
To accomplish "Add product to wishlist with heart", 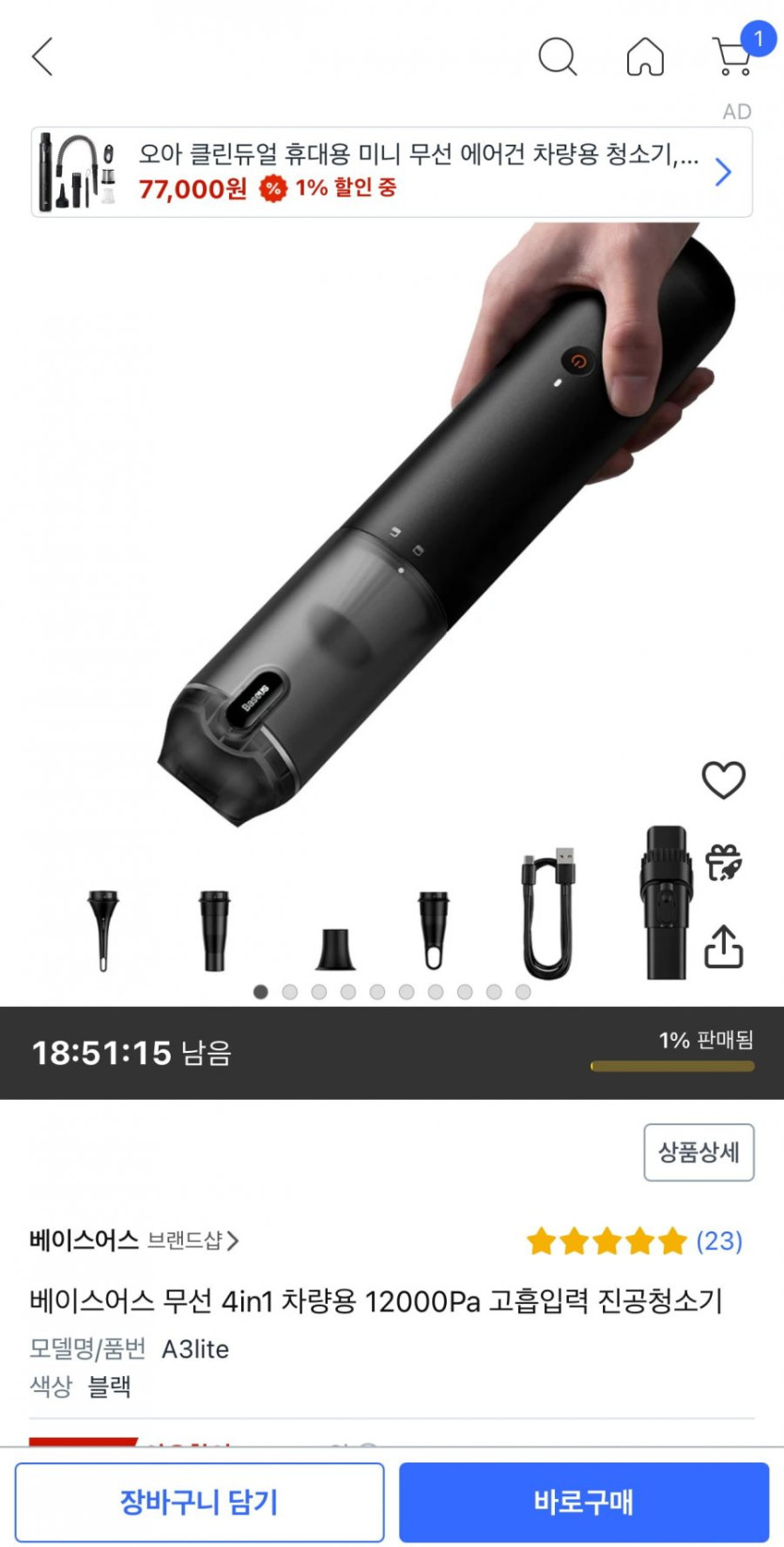I will [x=723, y=779].
